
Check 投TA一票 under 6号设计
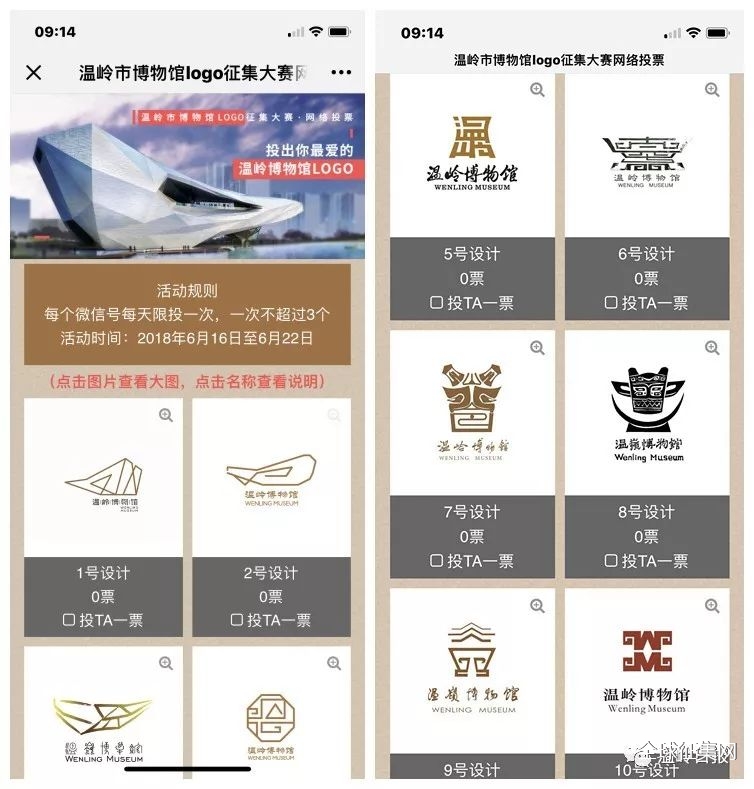pos(611,302)
